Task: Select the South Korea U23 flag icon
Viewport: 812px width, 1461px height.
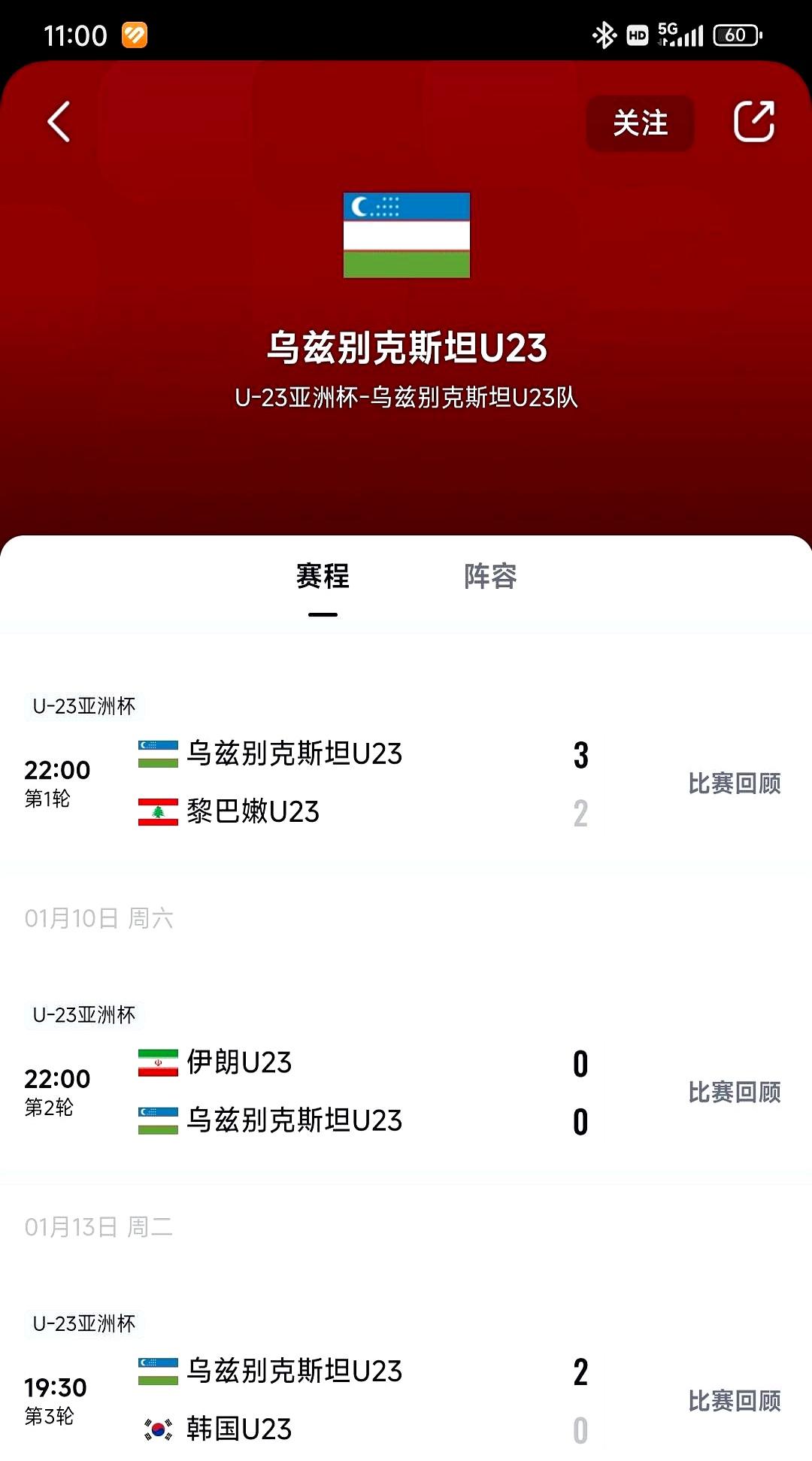Action: click(x=156, y=1429)
